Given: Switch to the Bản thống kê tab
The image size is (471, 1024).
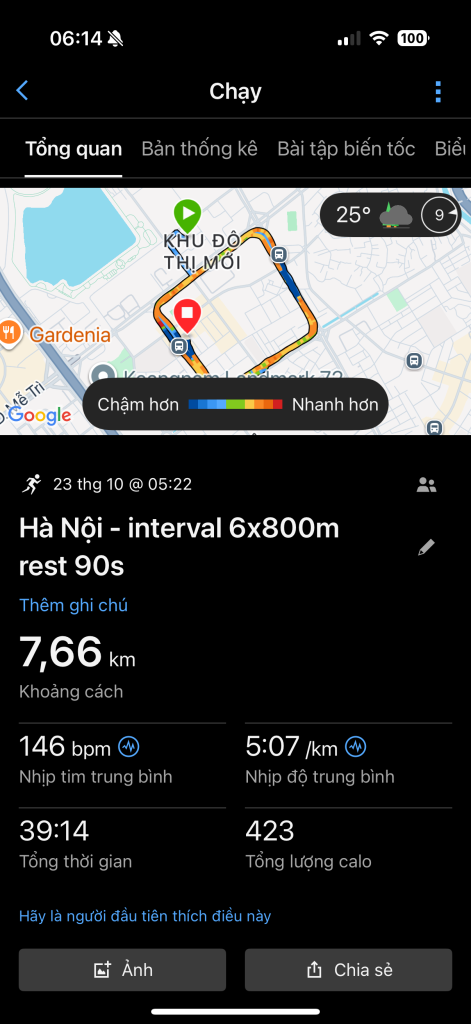Looking at the screenshot, I should (199, 149).
